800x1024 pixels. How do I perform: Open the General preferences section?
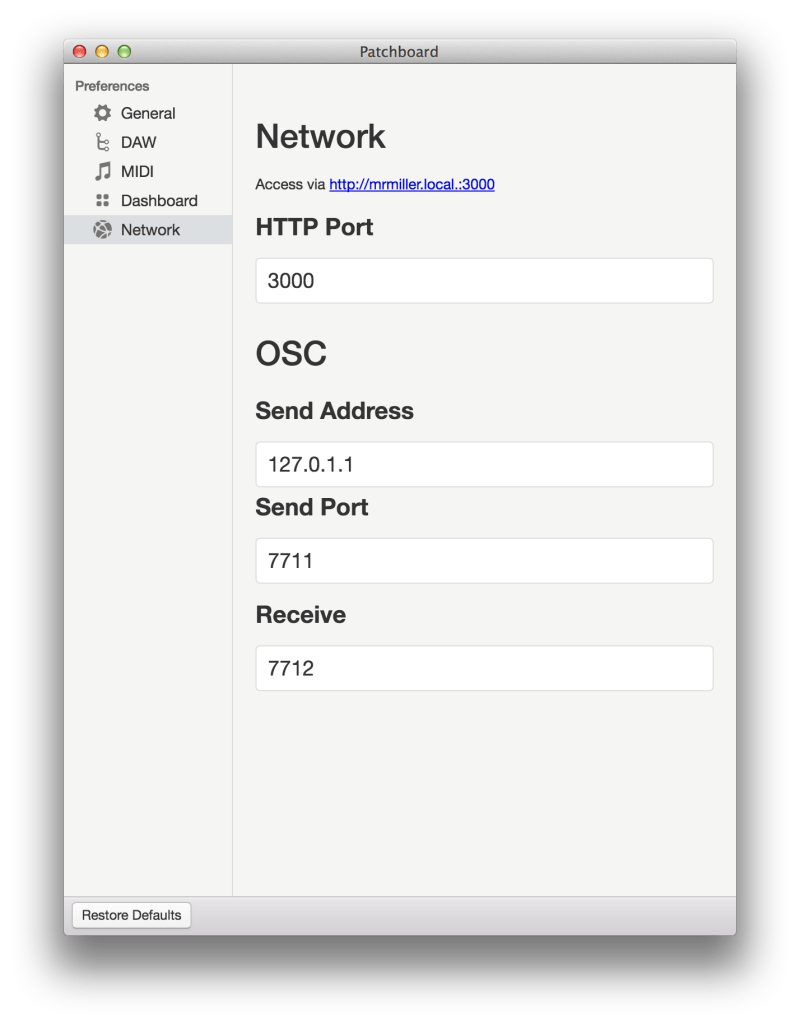pyautogui.click(x=147, y=113)
